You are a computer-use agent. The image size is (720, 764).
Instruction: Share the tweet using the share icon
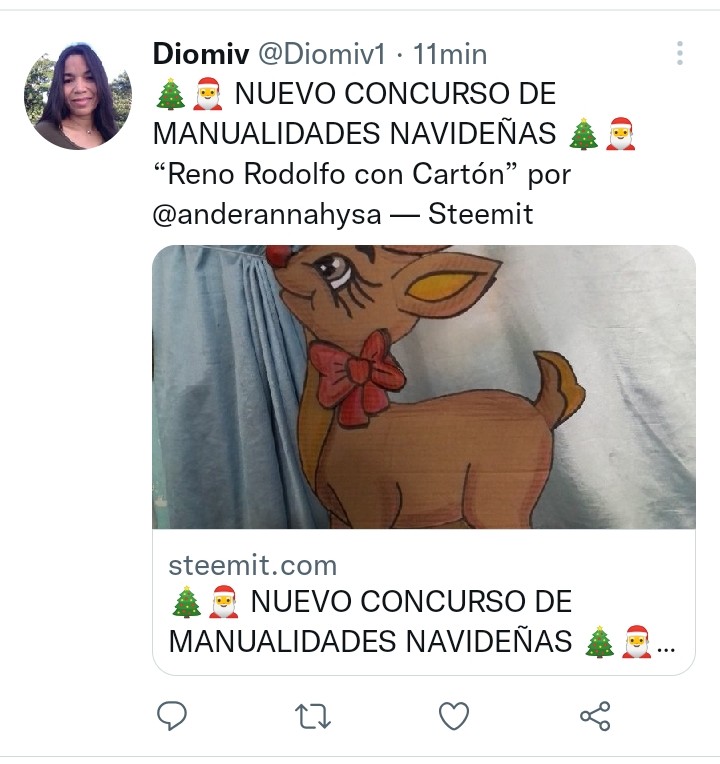(x=595, y=716)
